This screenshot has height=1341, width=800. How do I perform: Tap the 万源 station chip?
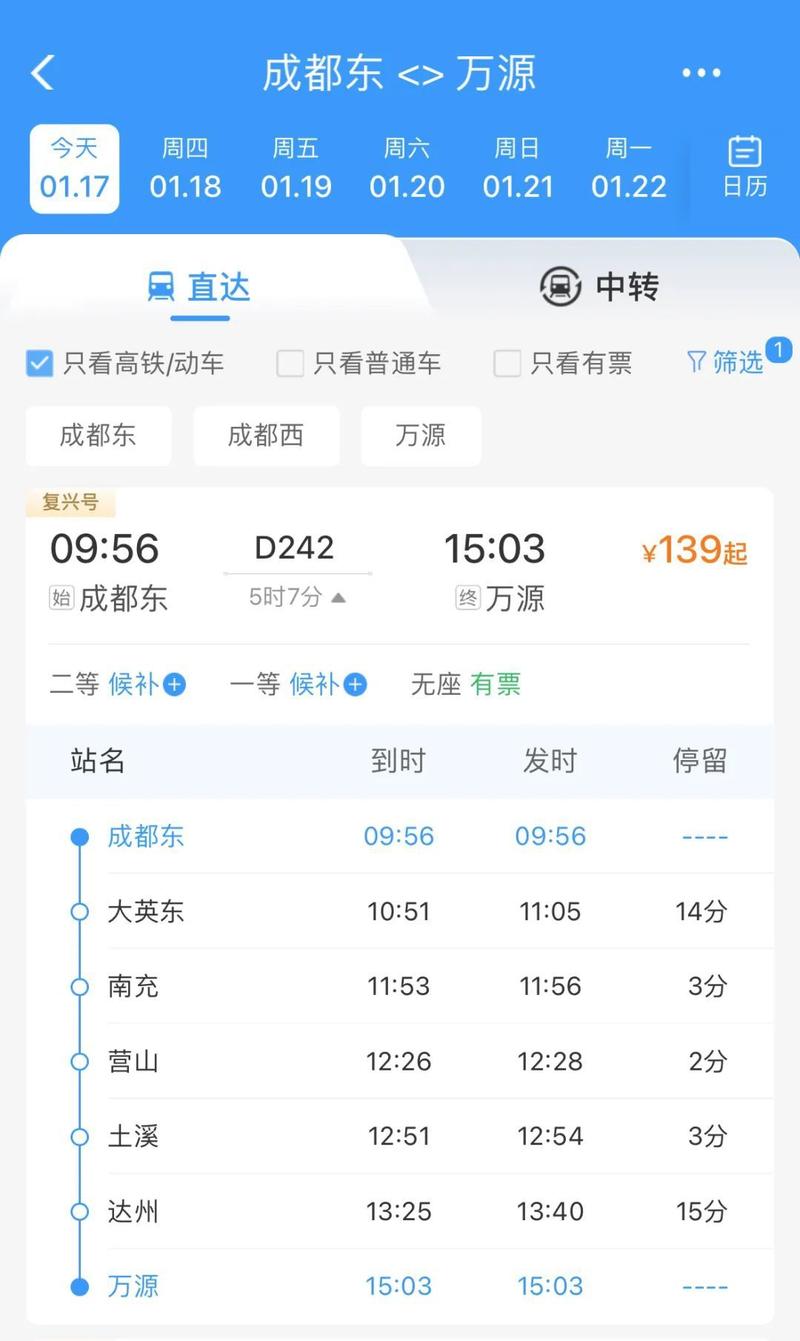(420, 436)
